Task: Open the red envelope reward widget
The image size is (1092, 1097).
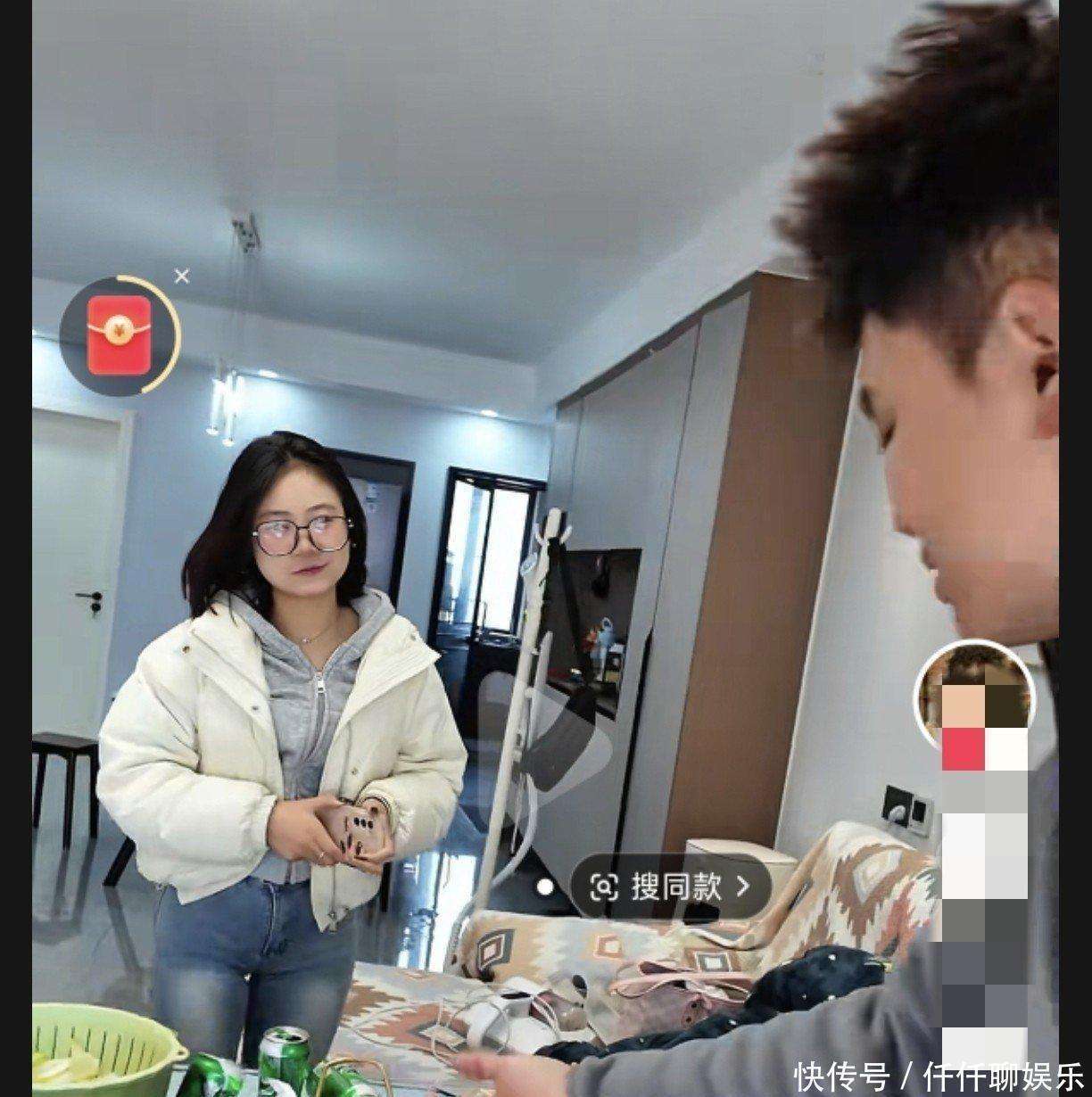Action: tap(119, 335)
